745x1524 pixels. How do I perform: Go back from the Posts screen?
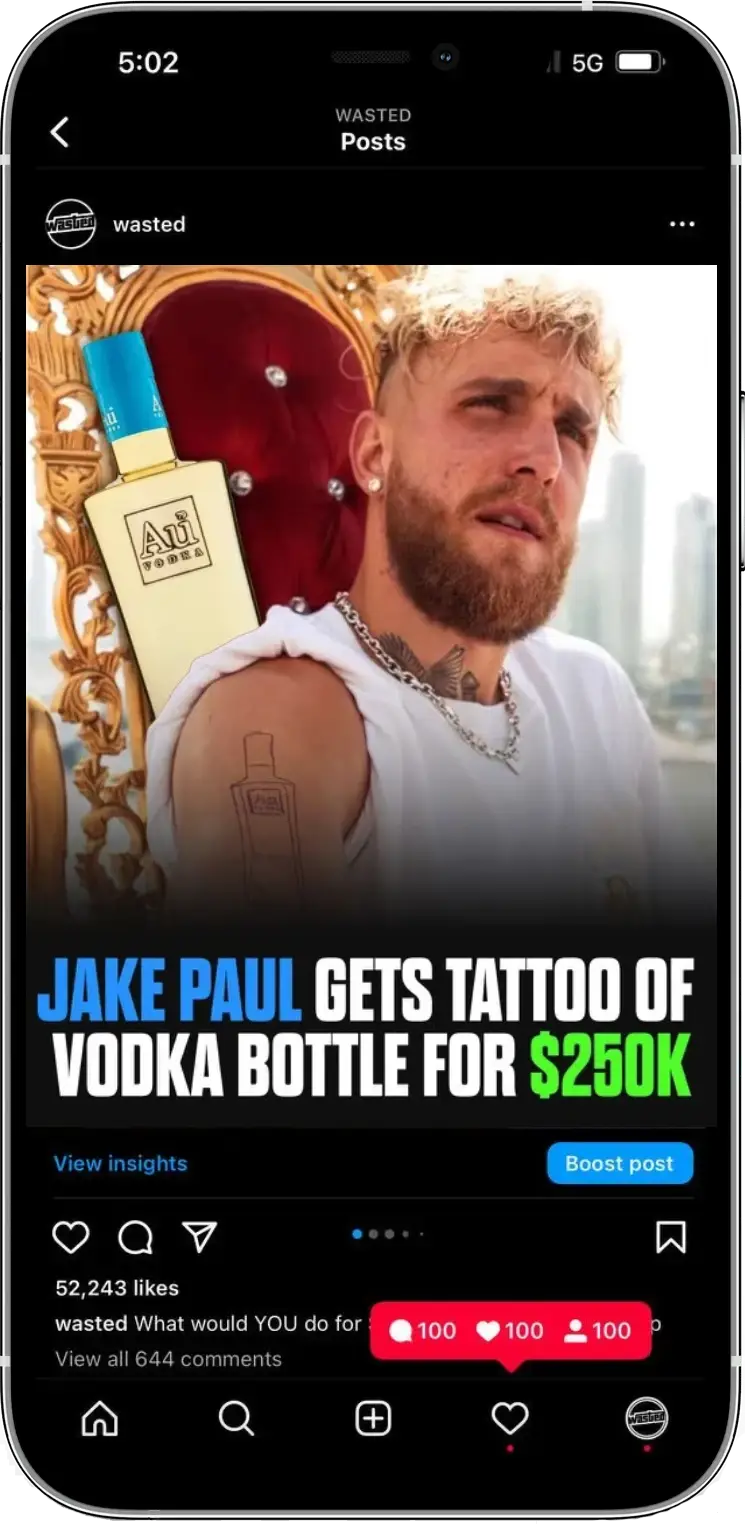[x=60, y=132]
